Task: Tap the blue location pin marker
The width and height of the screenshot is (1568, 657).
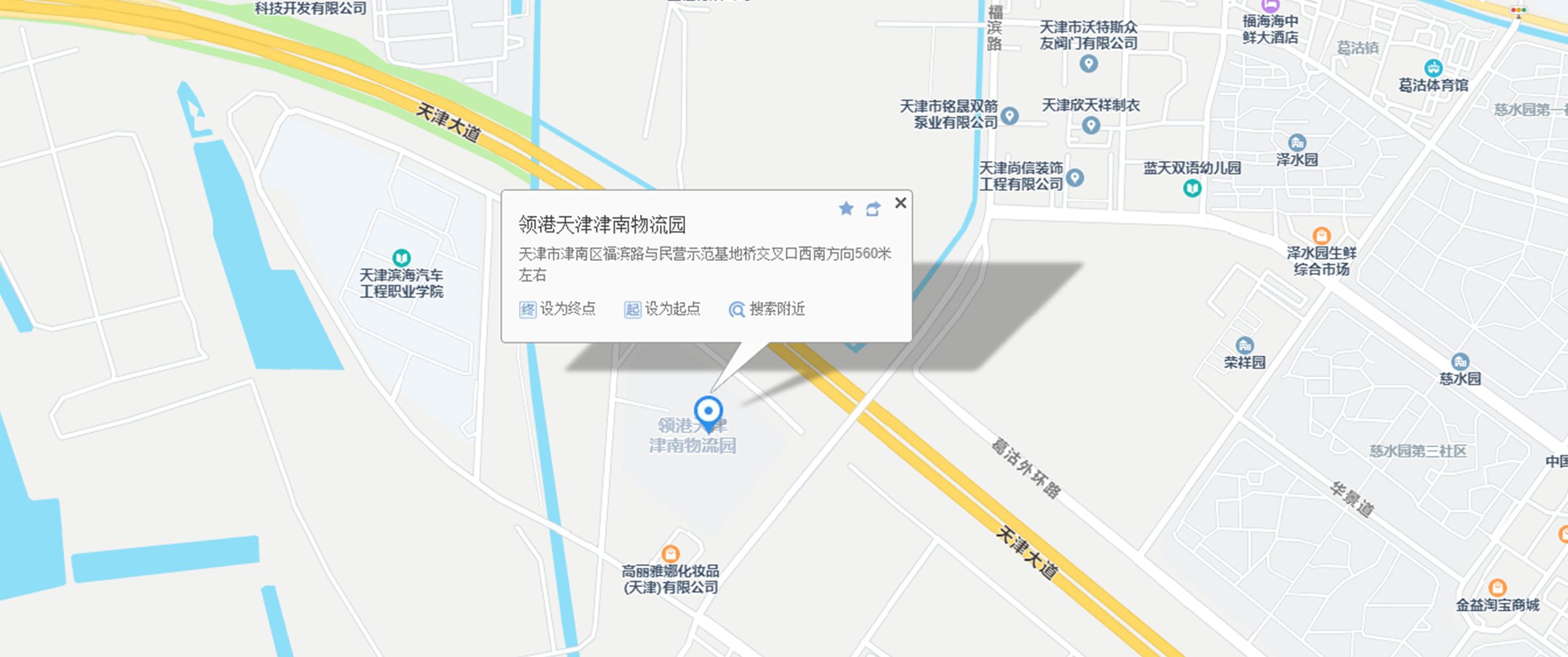Action: (708, 412)
